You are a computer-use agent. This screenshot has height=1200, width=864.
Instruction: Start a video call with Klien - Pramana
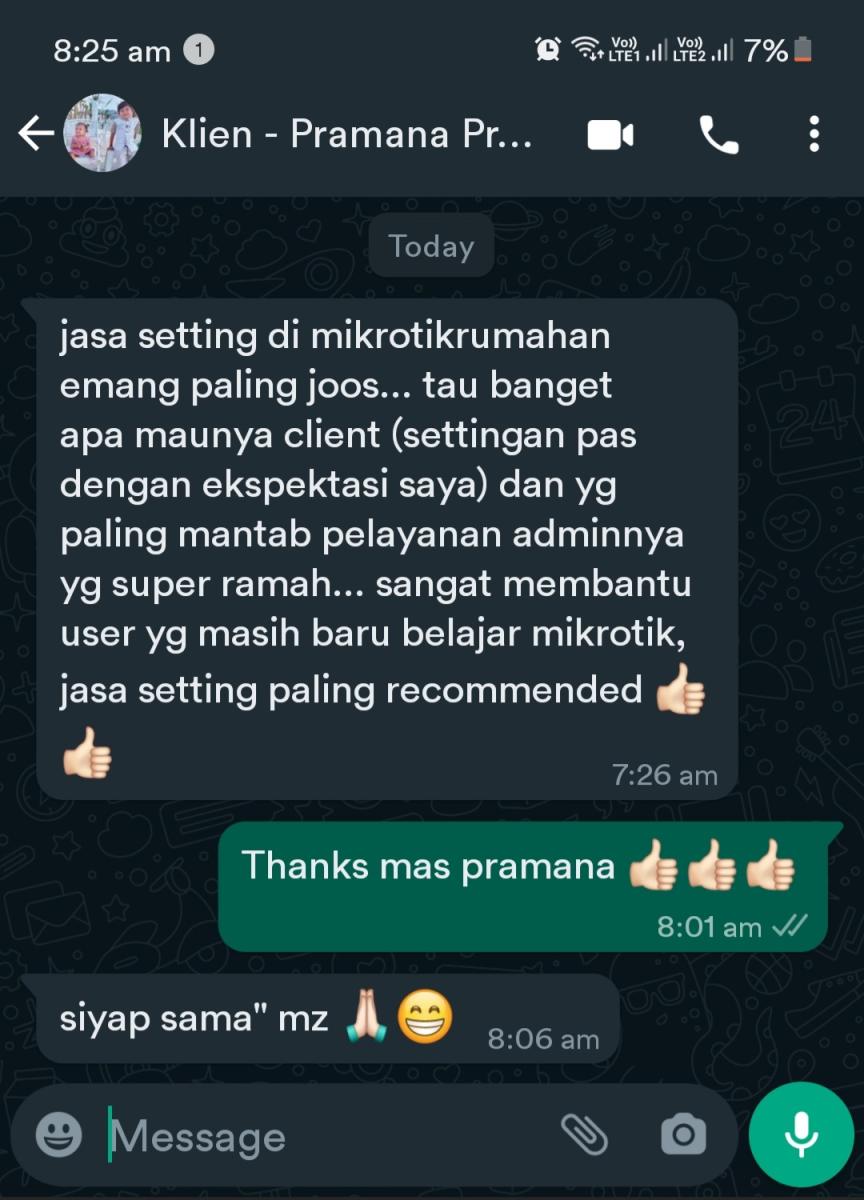point(610,134)
